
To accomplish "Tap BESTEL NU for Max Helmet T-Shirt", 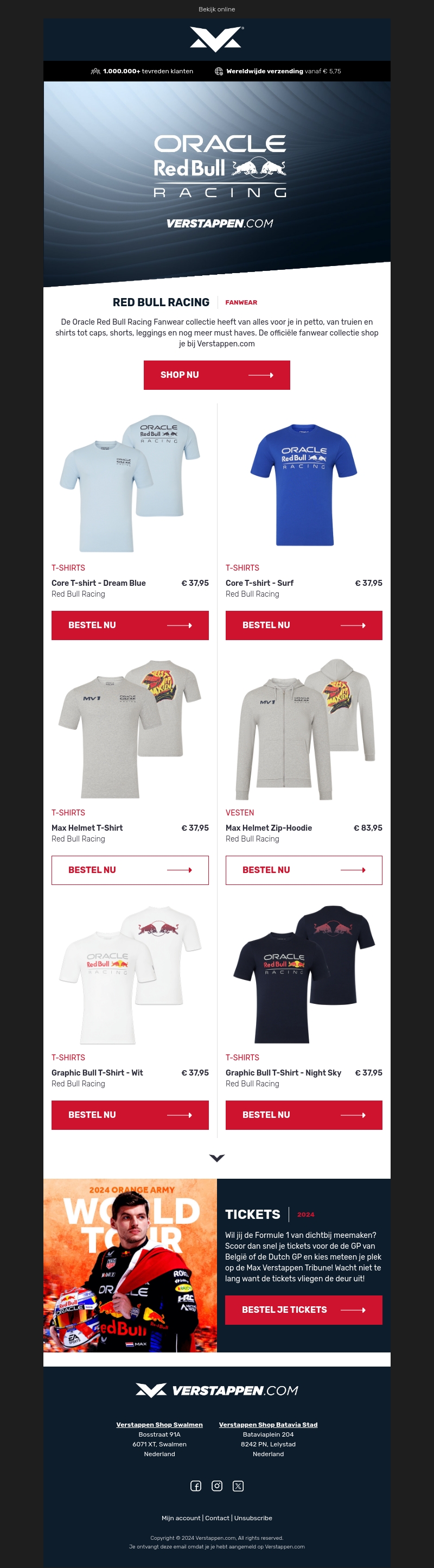I will tap(130, 870).
